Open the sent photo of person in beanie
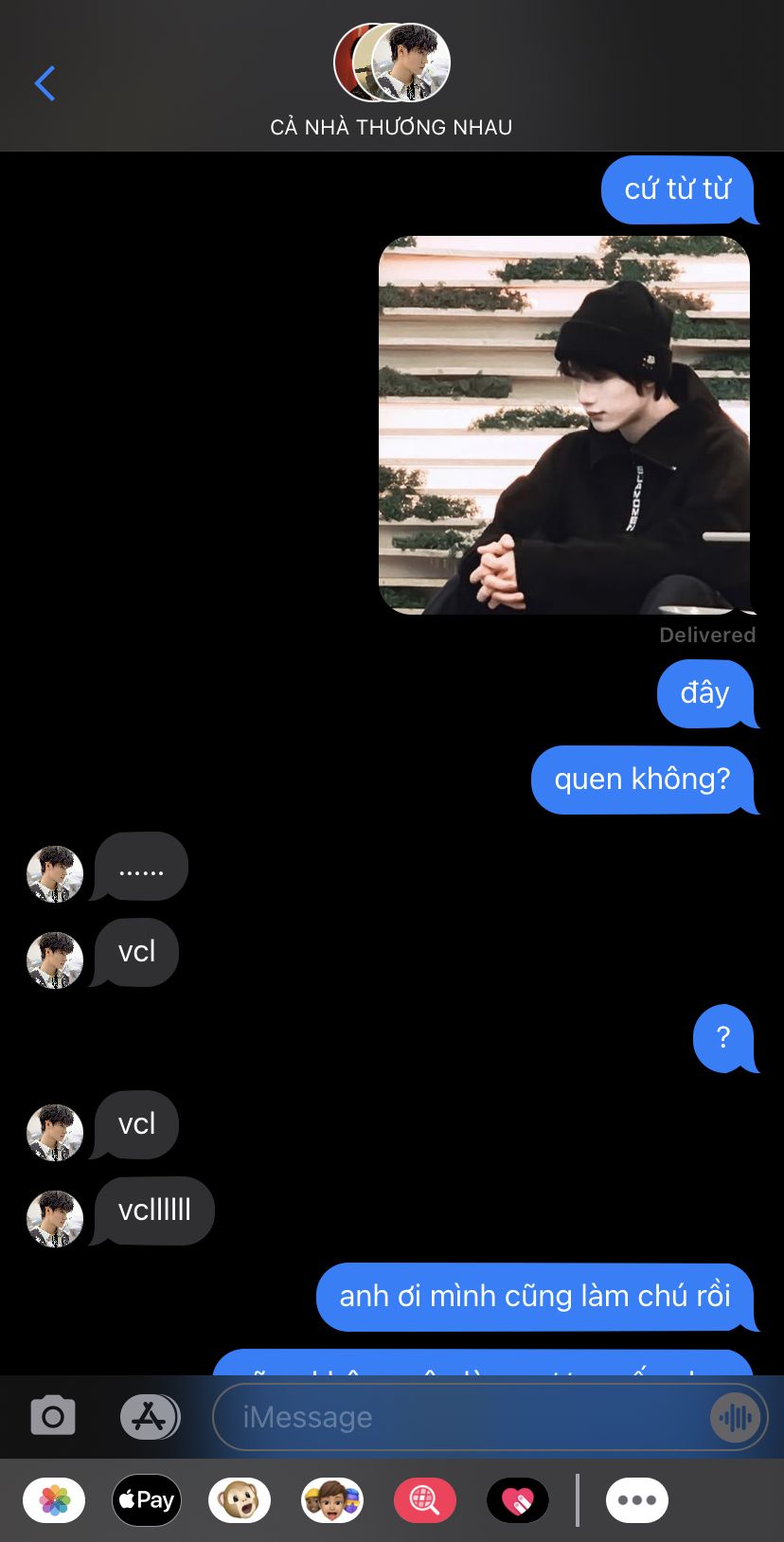The height and width of the screenshot is (1542, 784). pyautogui.click(x=564, y=424)
